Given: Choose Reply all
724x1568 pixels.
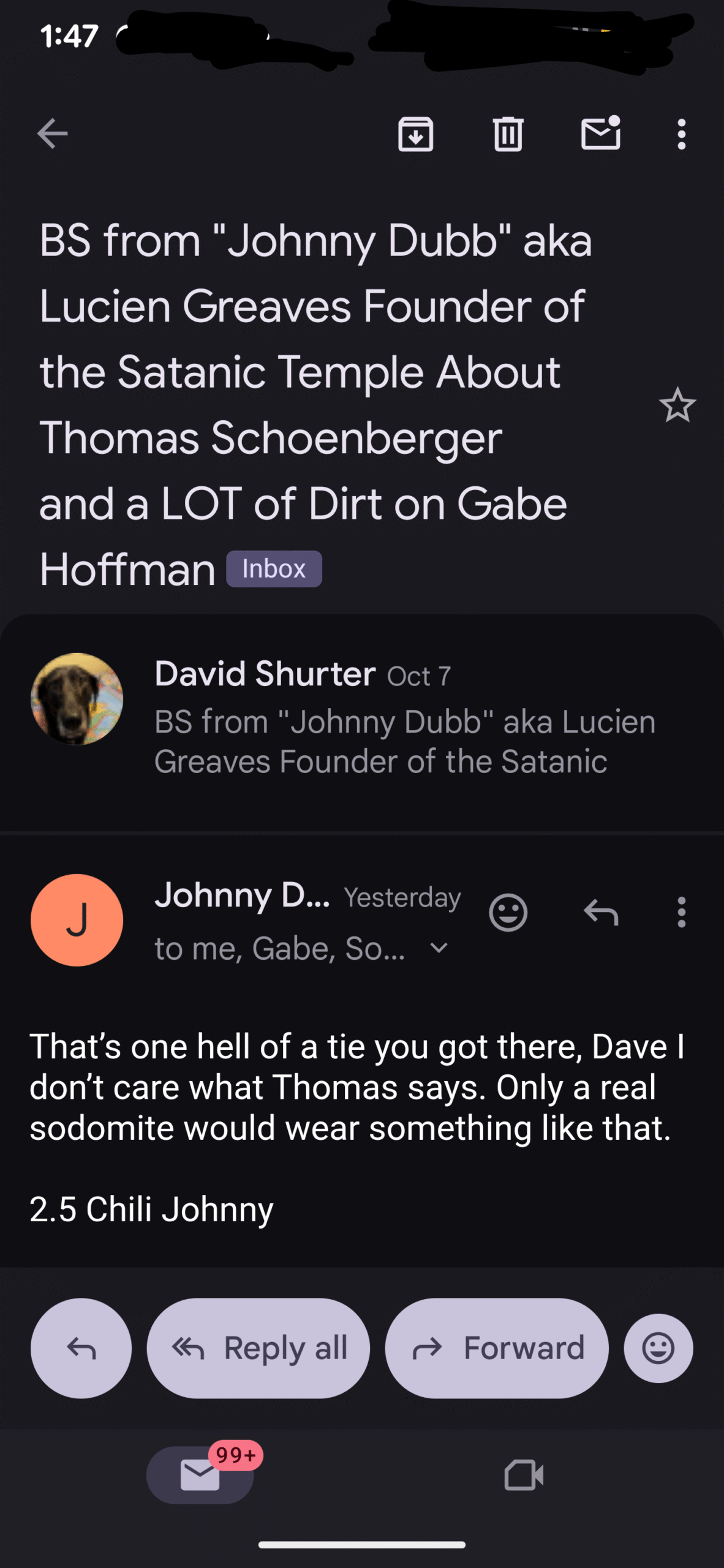Looking at the screenshot, I should (x=258, y=1348).
